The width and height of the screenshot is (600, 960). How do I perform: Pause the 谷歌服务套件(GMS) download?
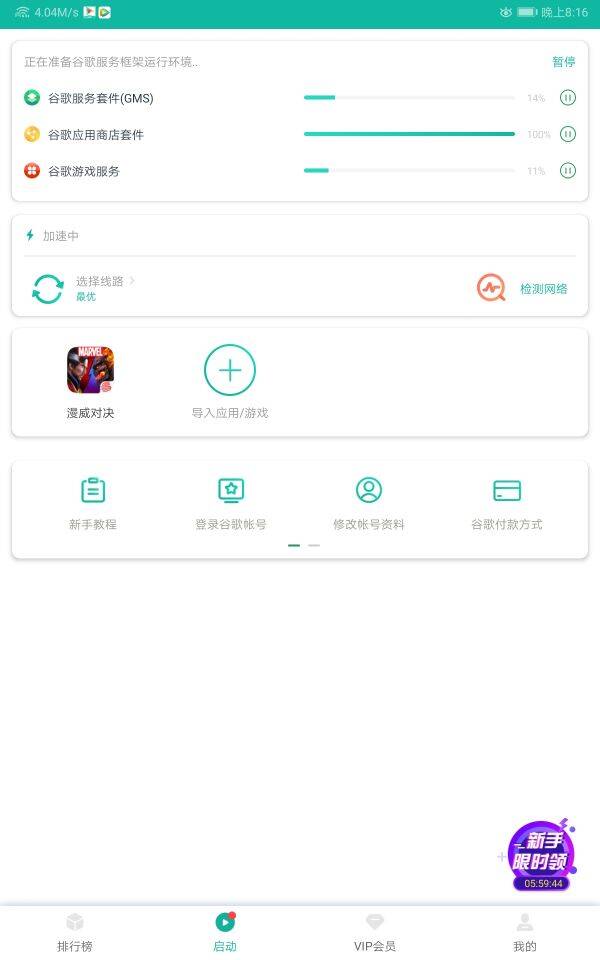[x=568, y=98]
